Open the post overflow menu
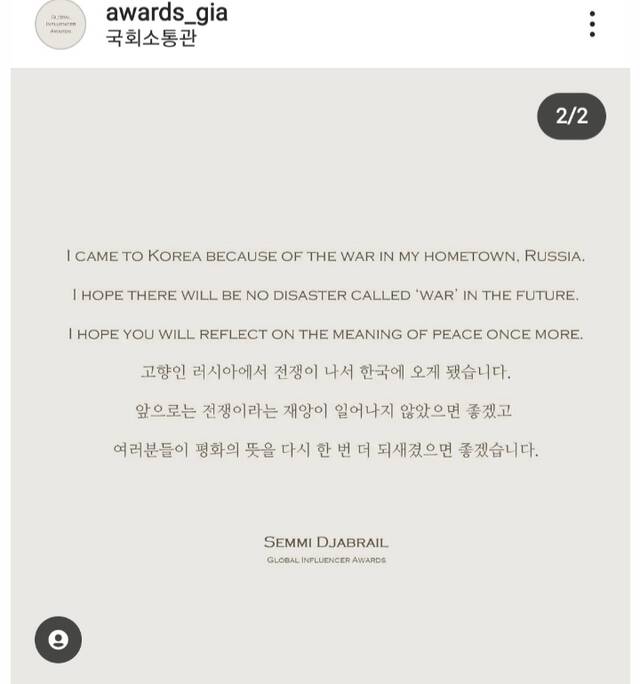This screenshot has height=684, width=640. pos(592,25)
